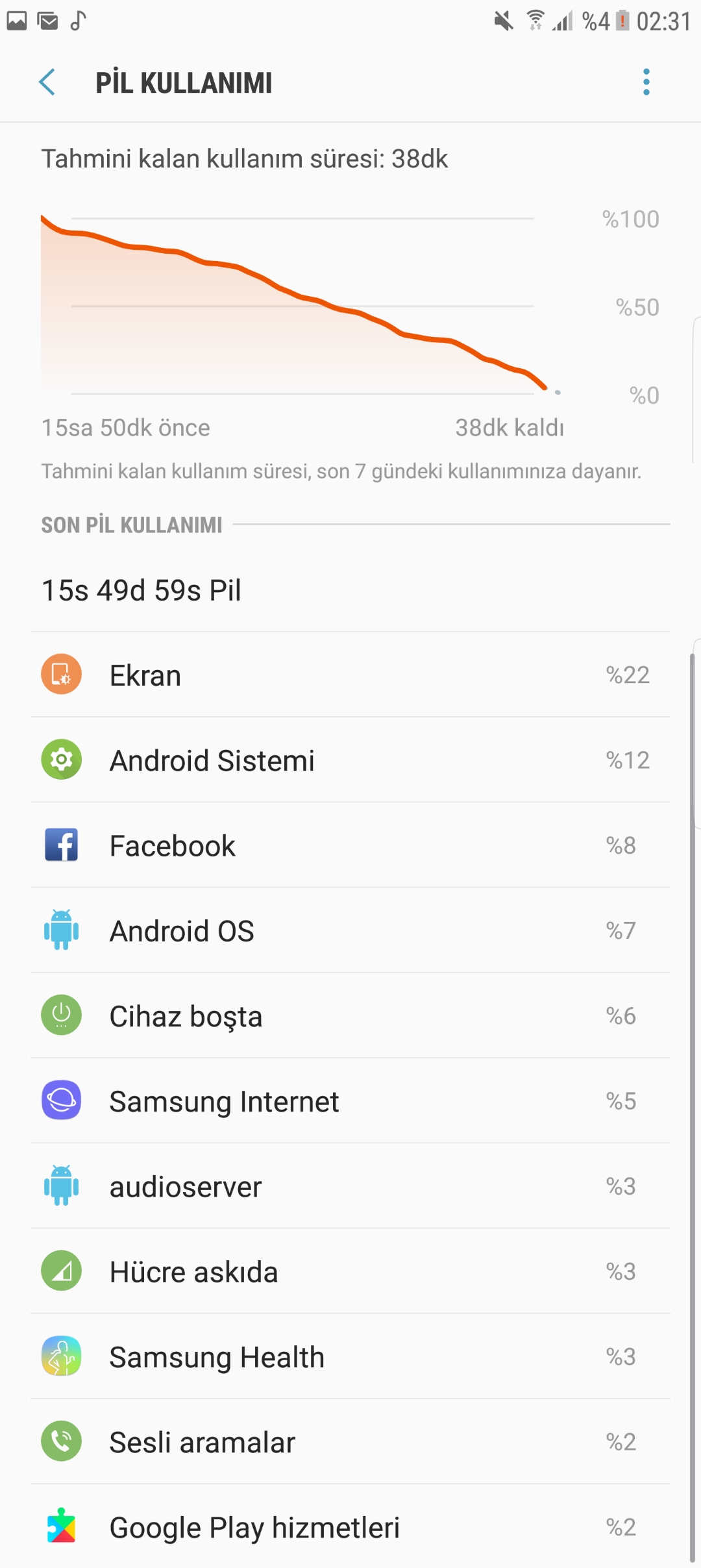701x1568 pixels.
Task: Check Samsung Health battery usage
Action: 350,1357
